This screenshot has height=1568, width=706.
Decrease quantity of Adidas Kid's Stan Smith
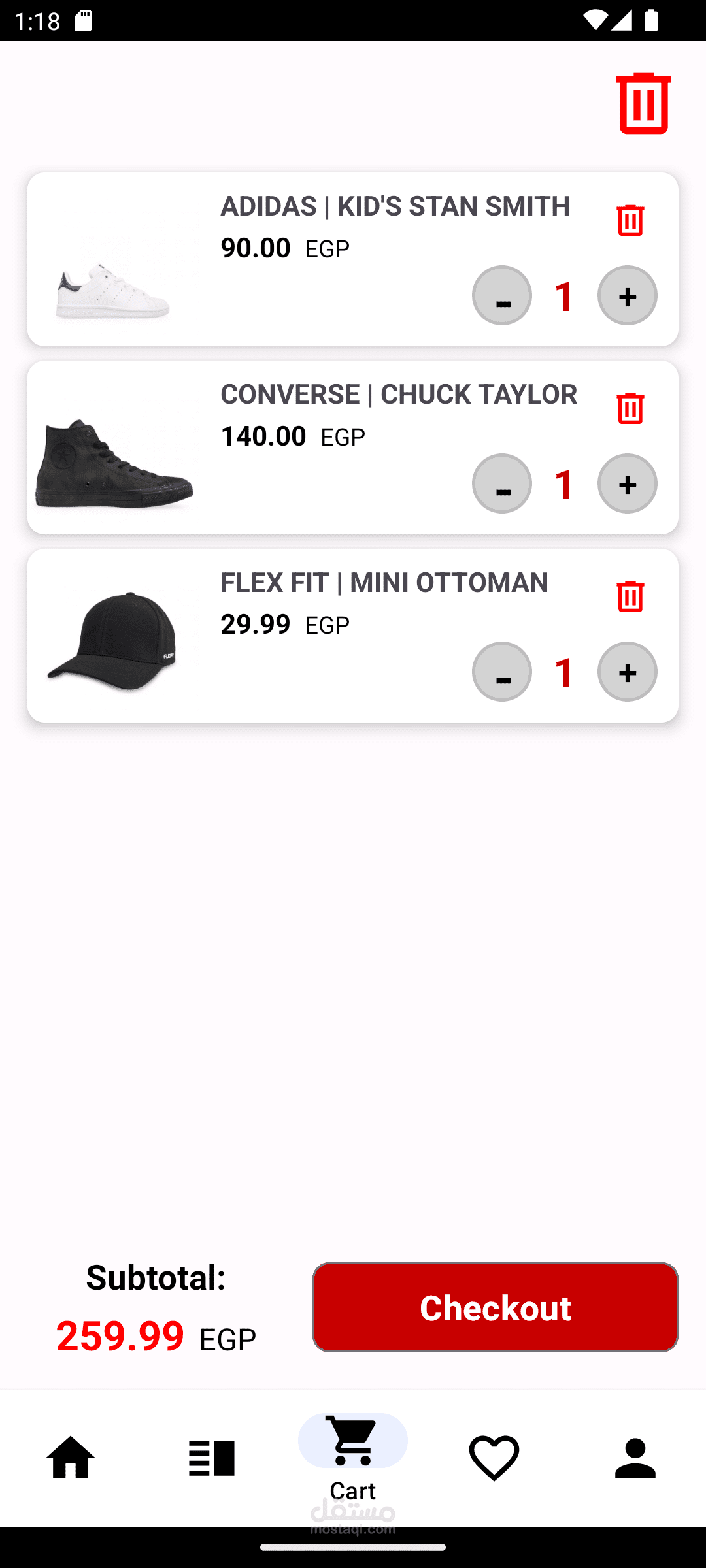pyautogui.click(x=501, y=296)
